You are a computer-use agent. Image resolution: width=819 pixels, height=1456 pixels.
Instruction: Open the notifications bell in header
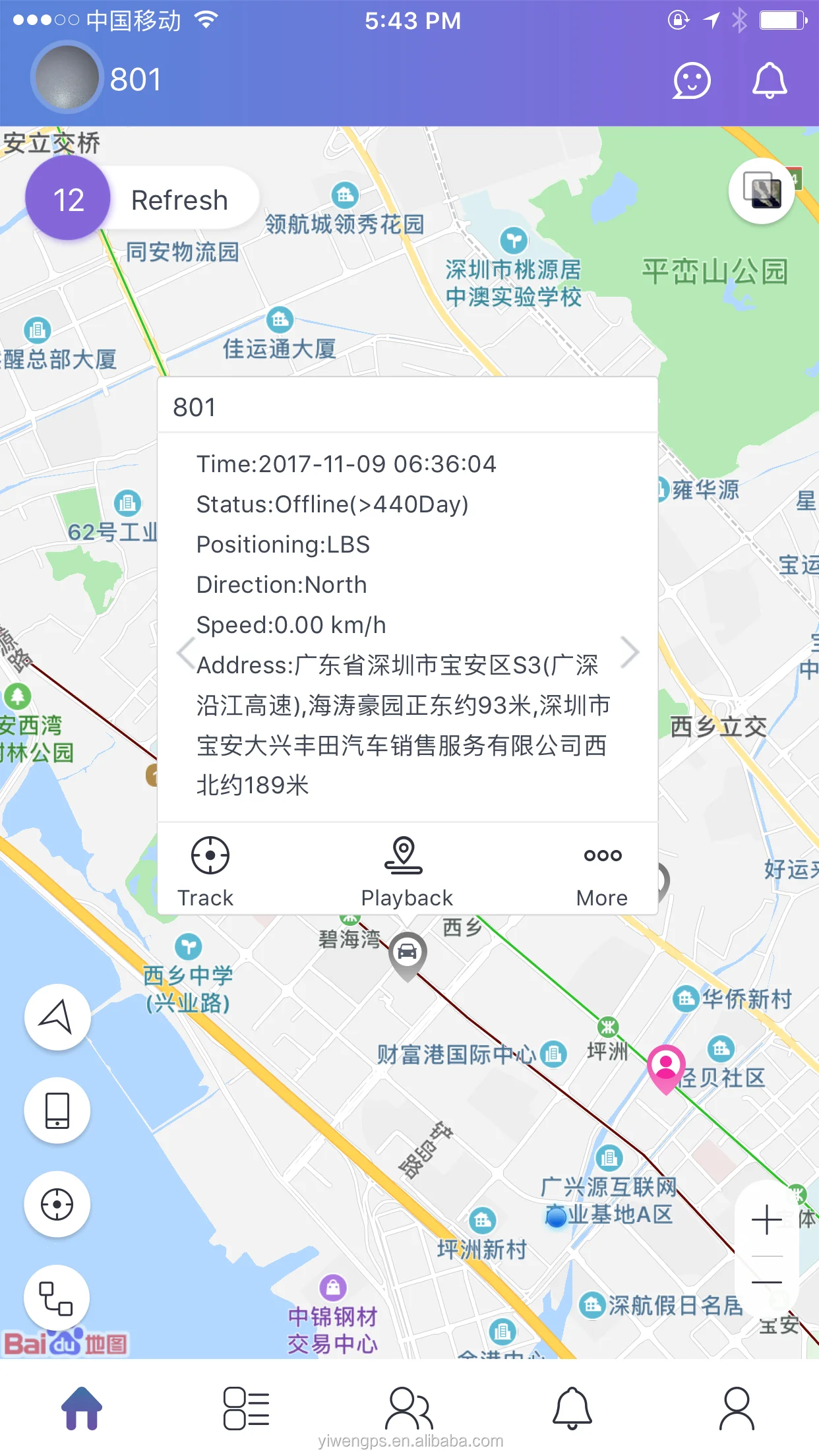pyautogui.click(x=770, y=81)
